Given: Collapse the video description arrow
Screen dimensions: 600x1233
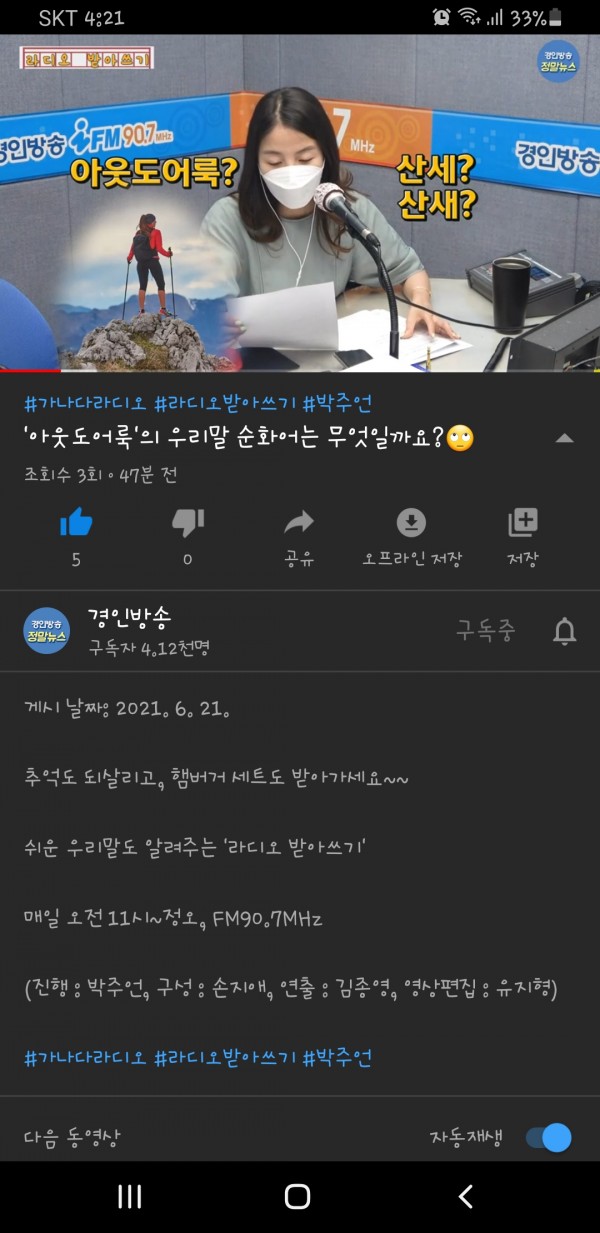Looking at the screenshot, I should [564, 438].
